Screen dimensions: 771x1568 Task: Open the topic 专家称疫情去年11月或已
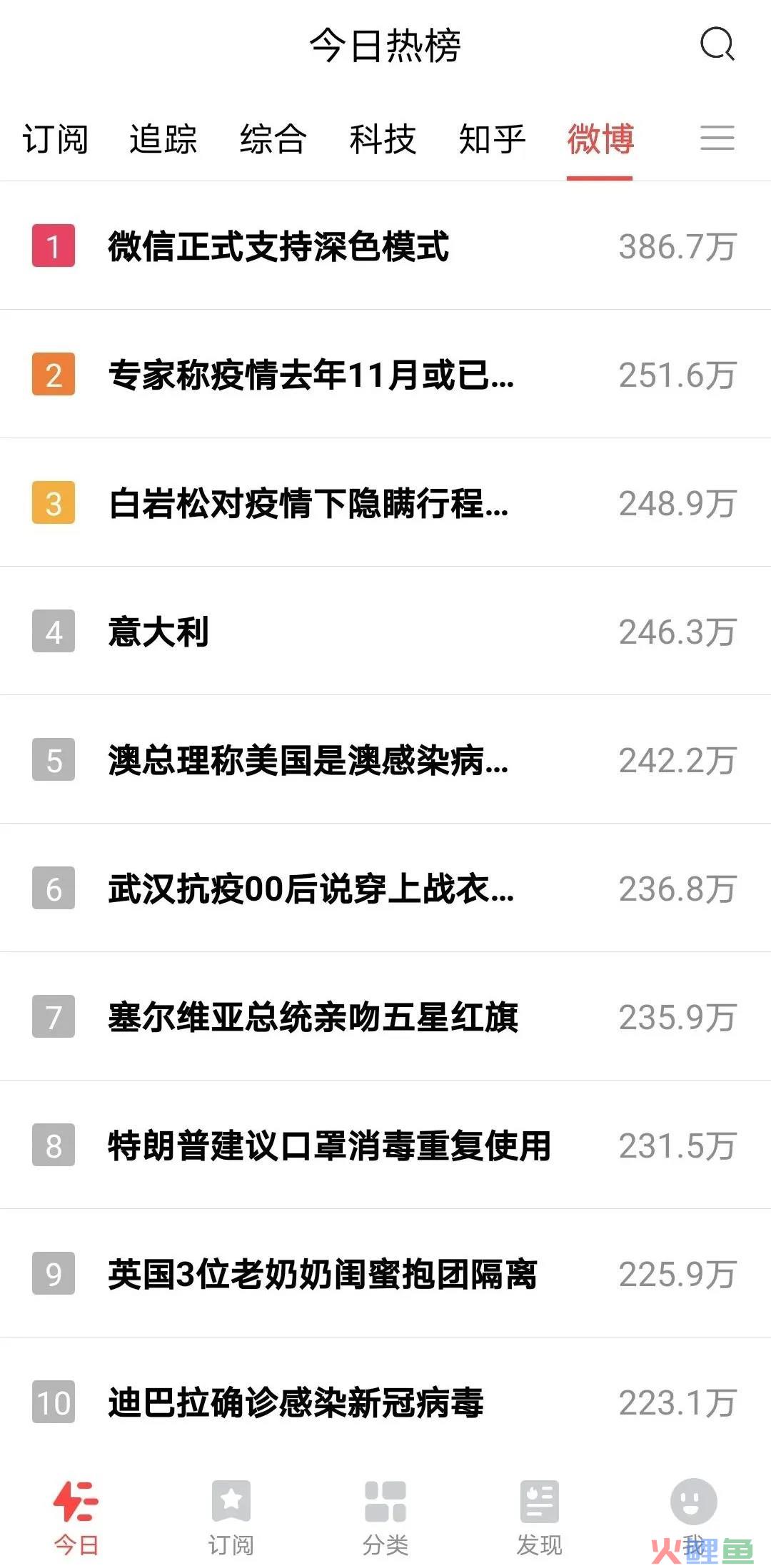(311, 375)
